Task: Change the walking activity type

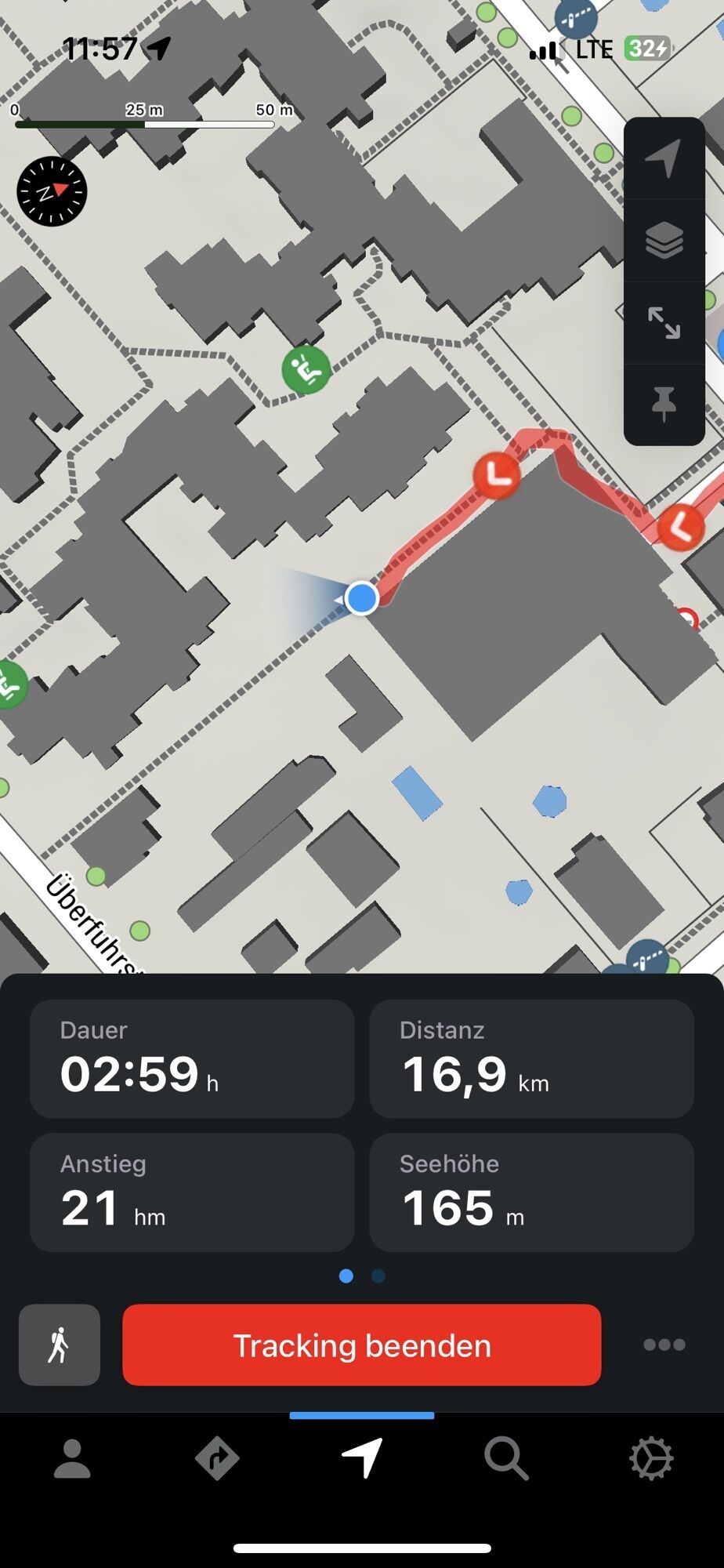Action: (x=60, y=1345)
